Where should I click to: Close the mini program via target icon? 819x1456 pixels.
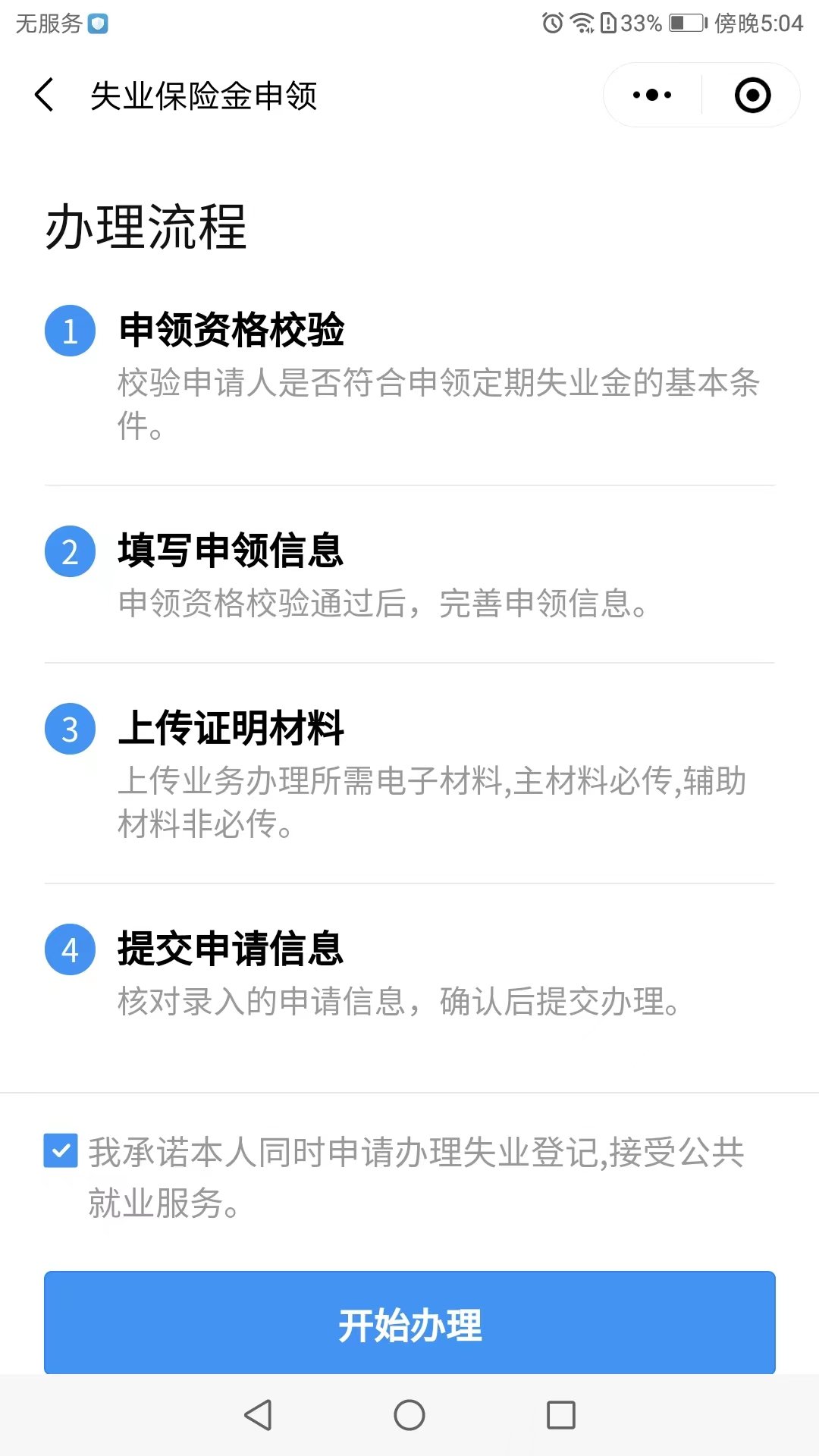tap(752, 96)
